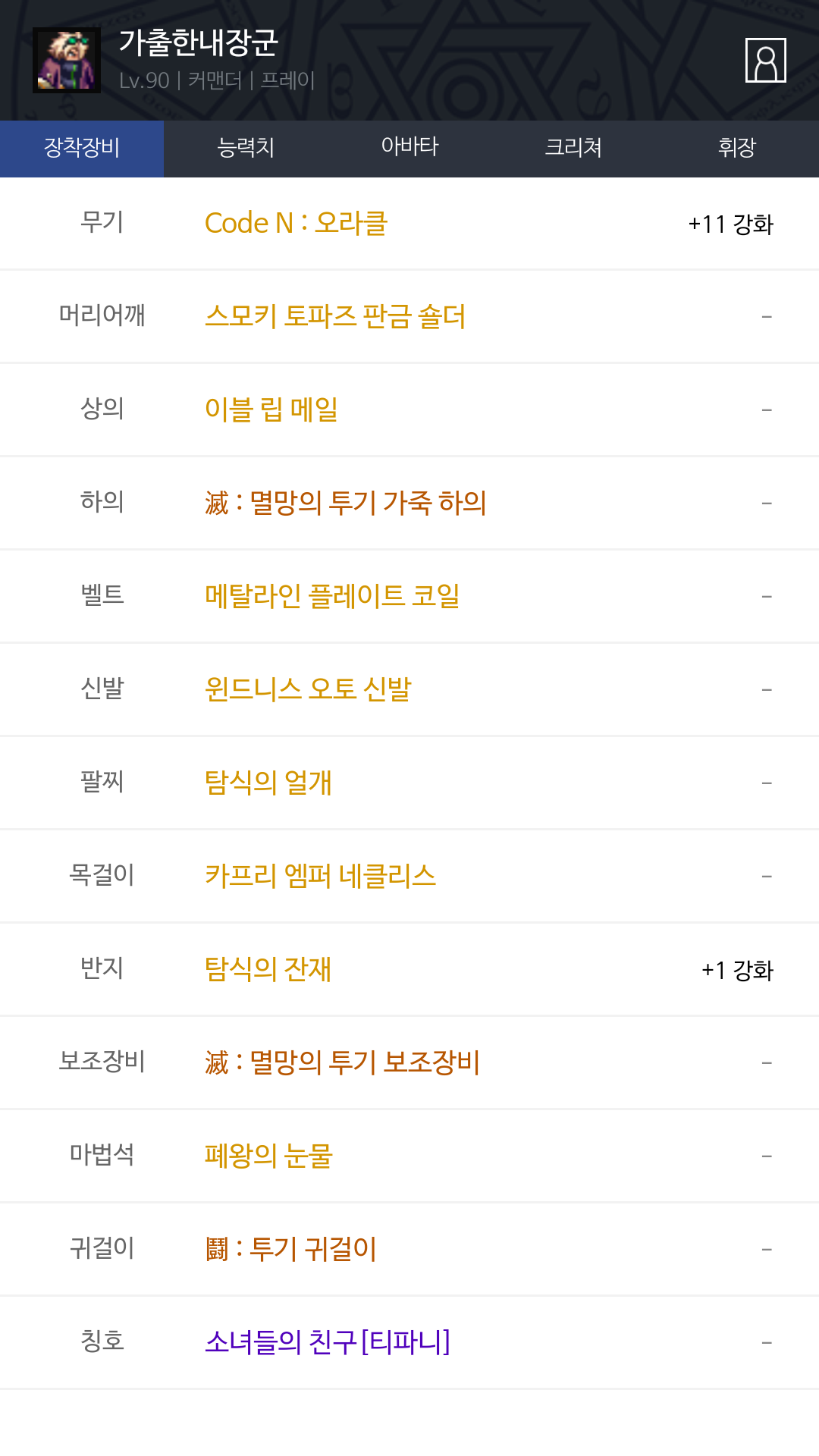
Task: Open 스모키 토파즈 판금 숄더 item
Action: tap(335, 316)
